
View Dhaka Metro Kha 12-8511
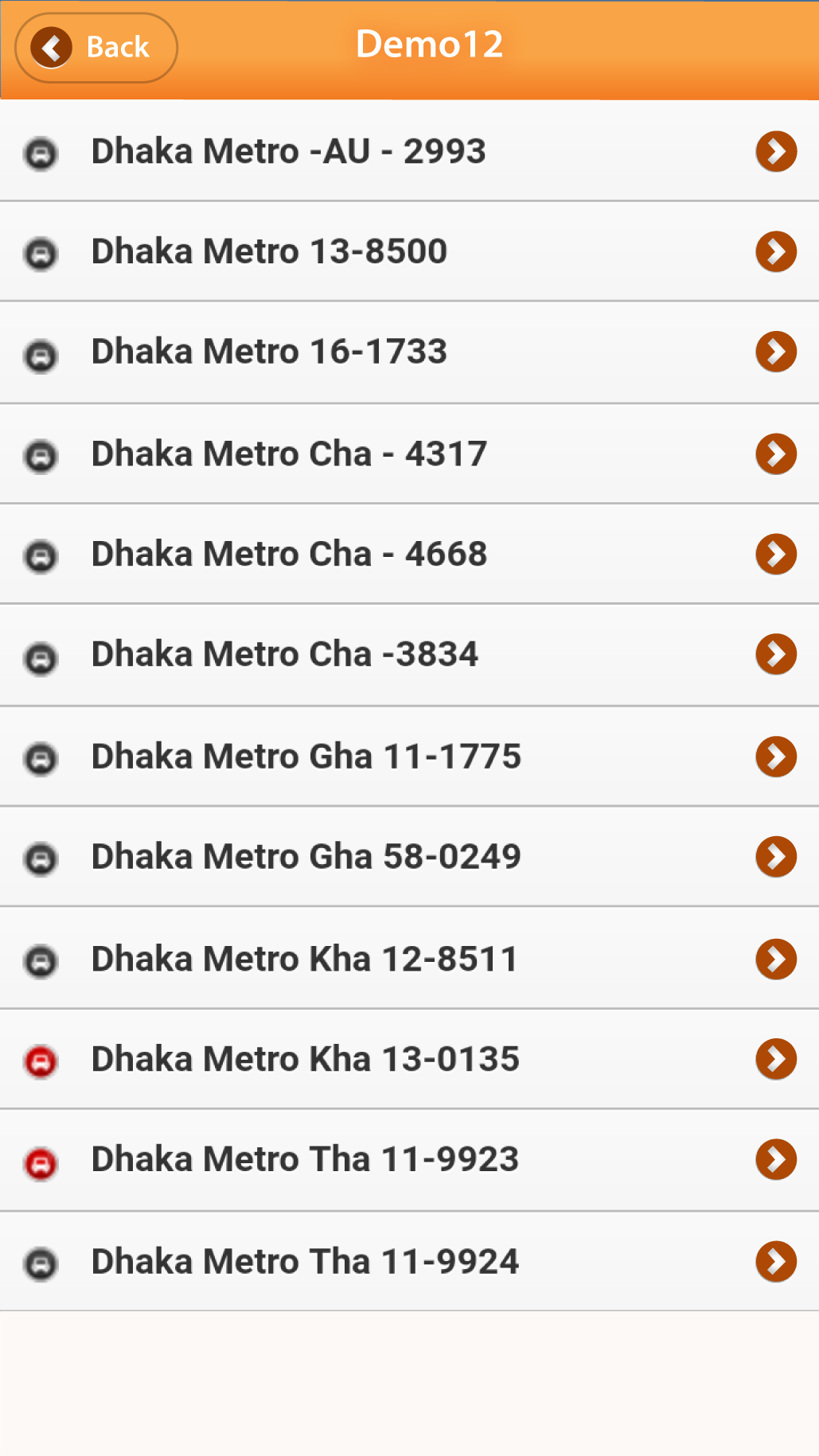click(x=409, y=958)
